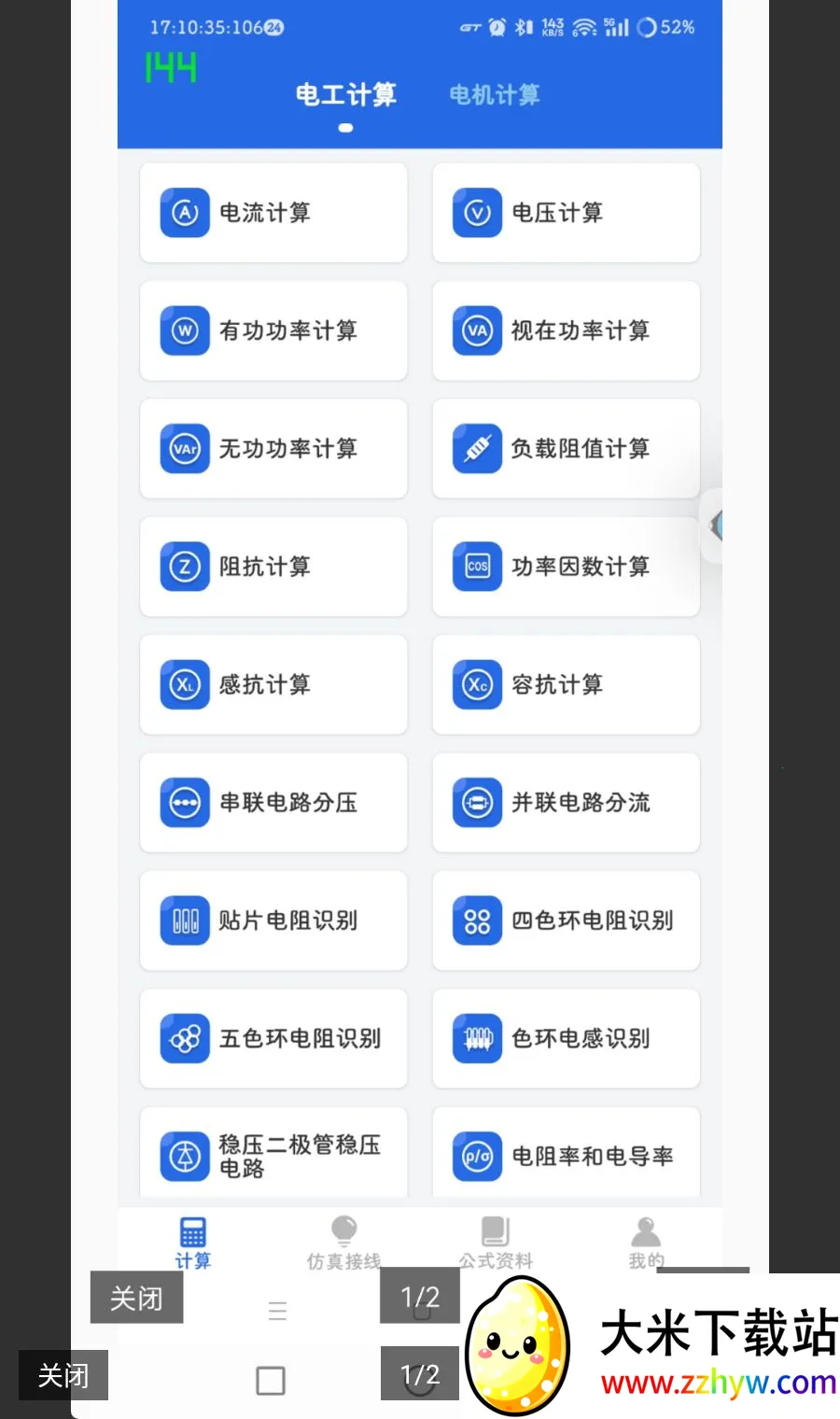
Task: Open 感抗计算 tool
Action: [x=273, y=684]
